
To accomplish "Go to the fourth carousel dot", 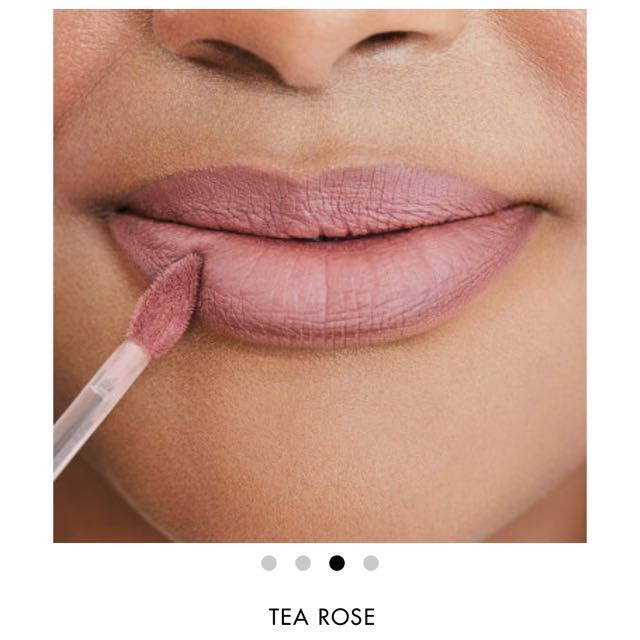I will tap(371, 563).
